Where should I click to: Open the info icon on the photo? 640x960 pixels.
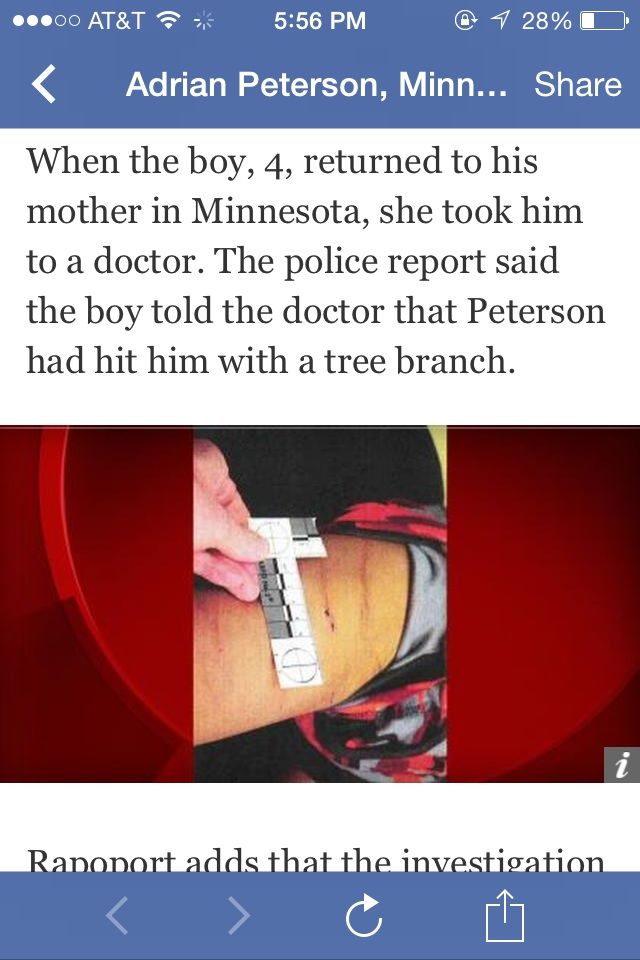point(621,766)
